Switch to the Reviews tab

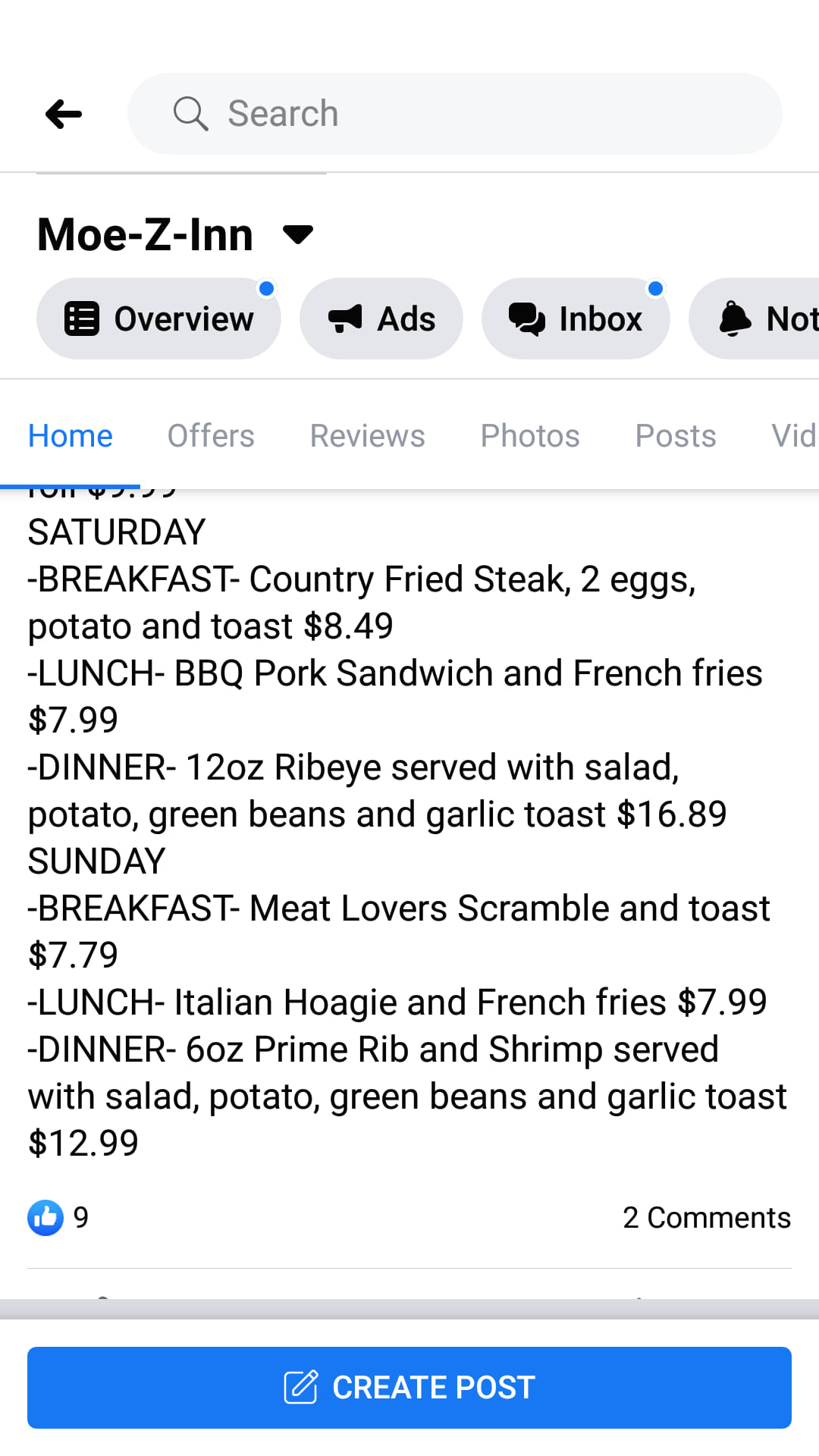[367, 436]
